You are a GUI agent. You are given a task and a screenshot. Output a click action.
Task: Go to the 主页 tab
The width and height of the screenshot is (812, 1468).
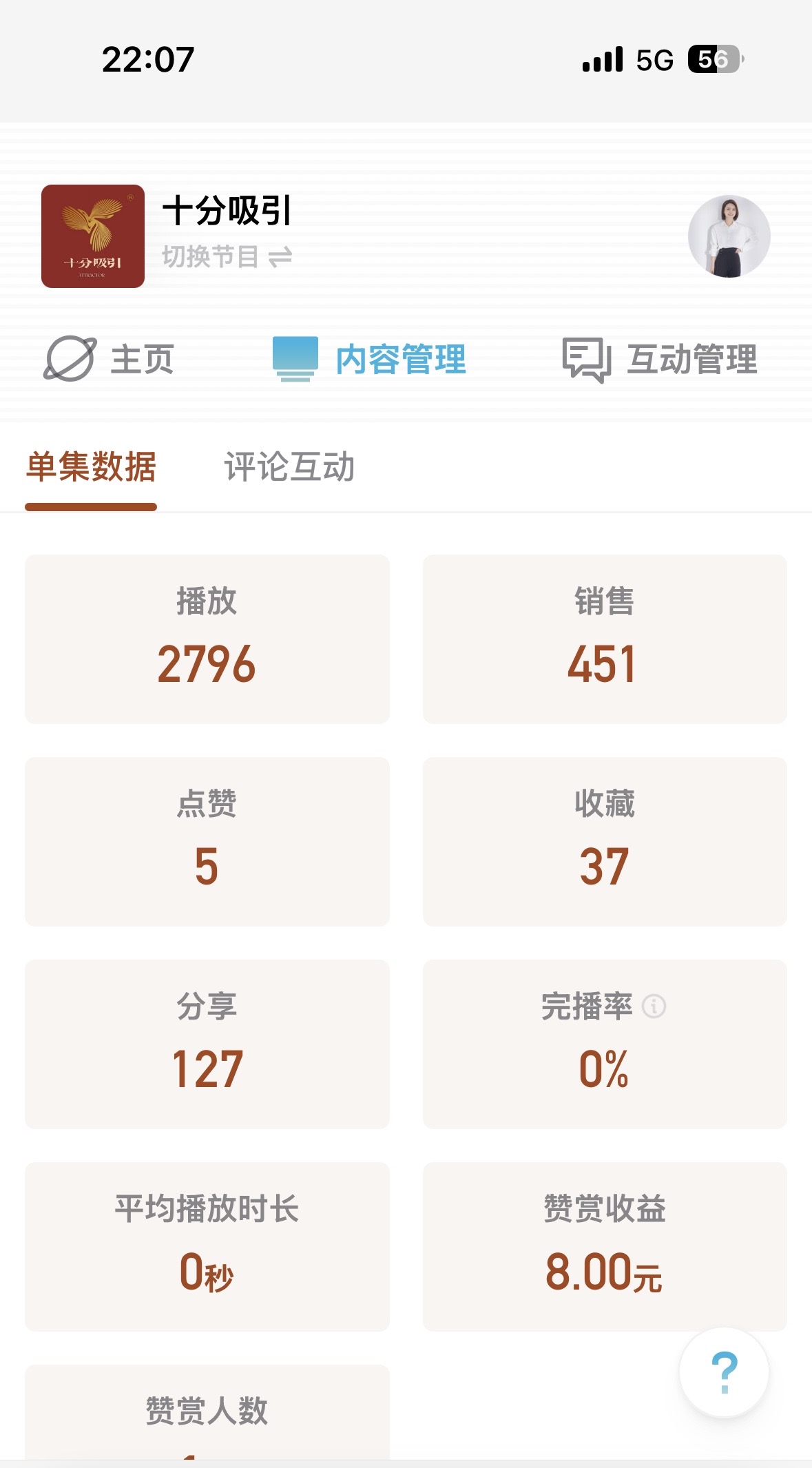109,359
